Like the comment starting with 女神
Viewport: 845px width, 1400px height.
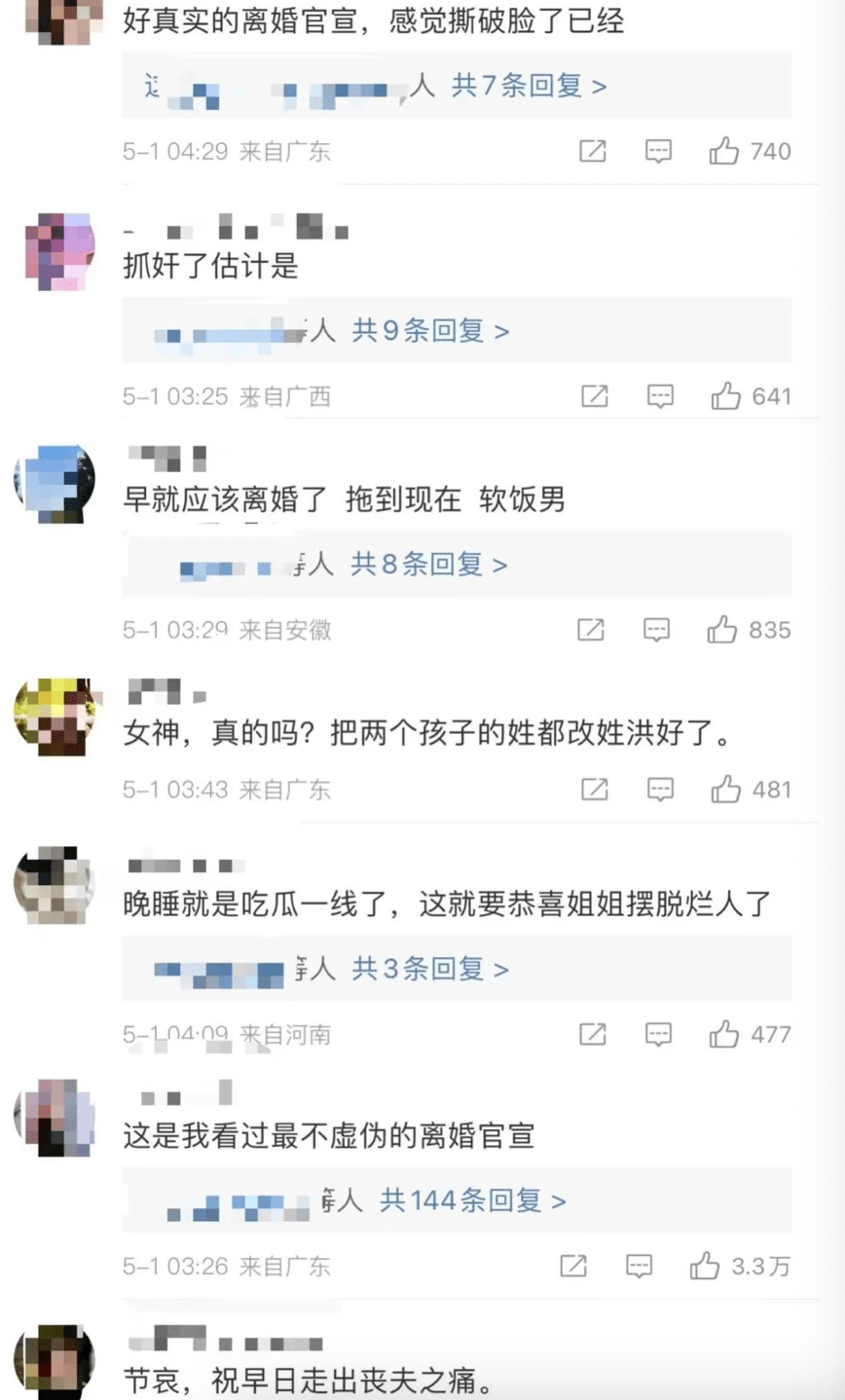(726, 790)
